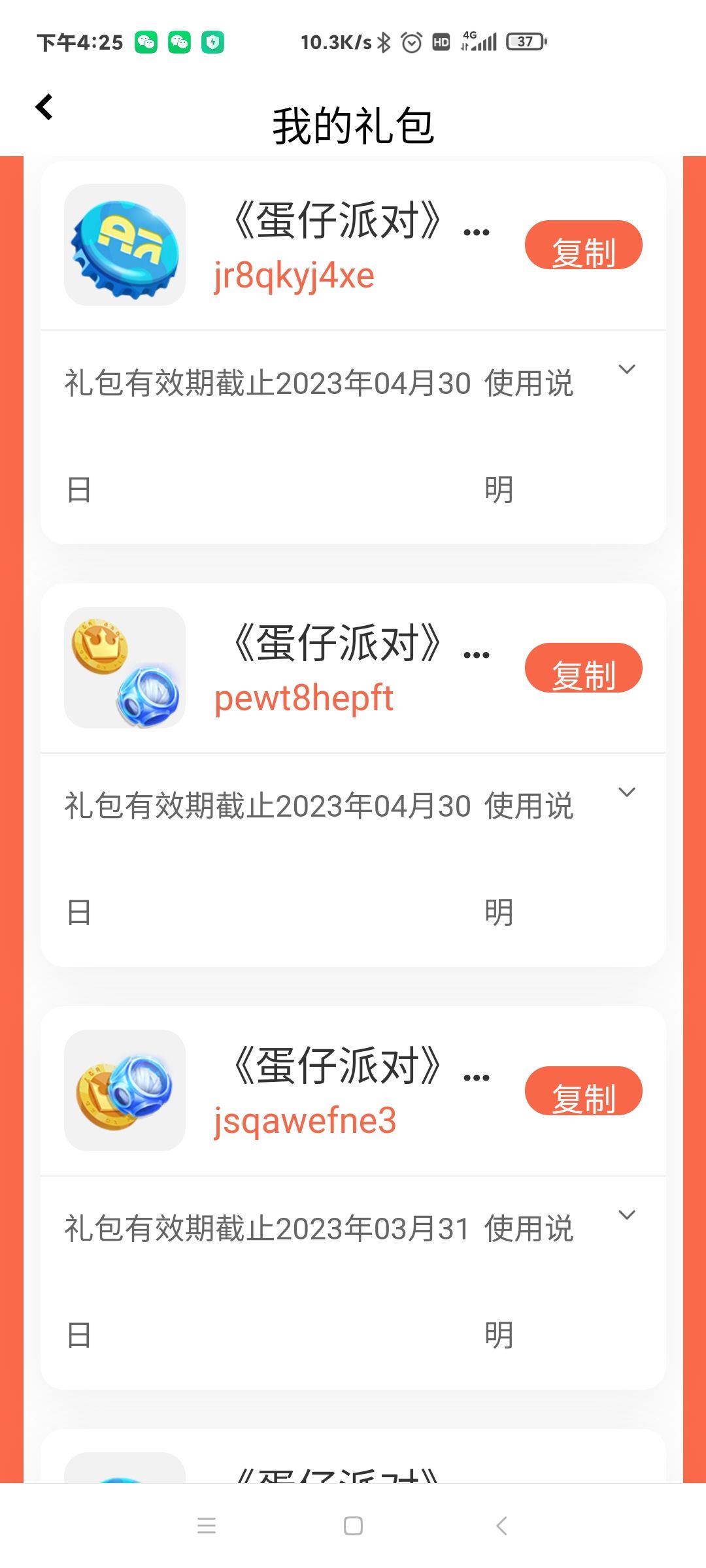Tap the system home button

353,1526
